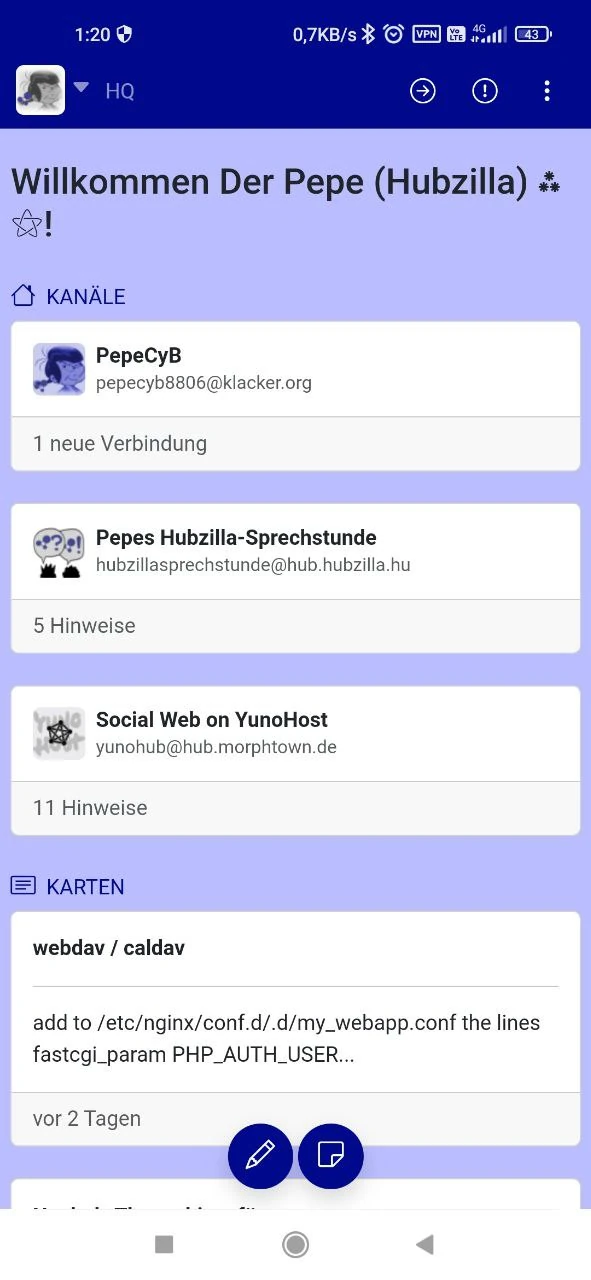The height and width of the screenshot is (1280, 591).
Task: Open Social Web on YunoHost channel
Action: click(x=295, y=734)
